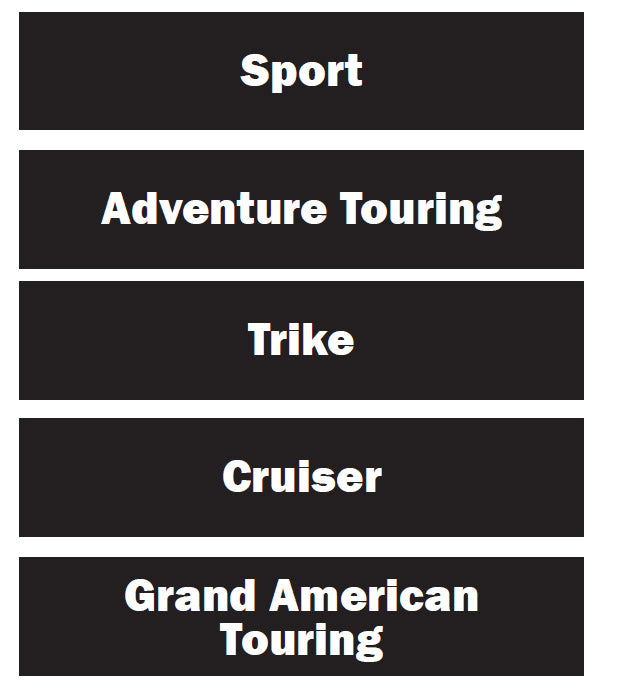View Cruiser motorcycles
The image size is (628, 697).
click(x=301, y=477)
